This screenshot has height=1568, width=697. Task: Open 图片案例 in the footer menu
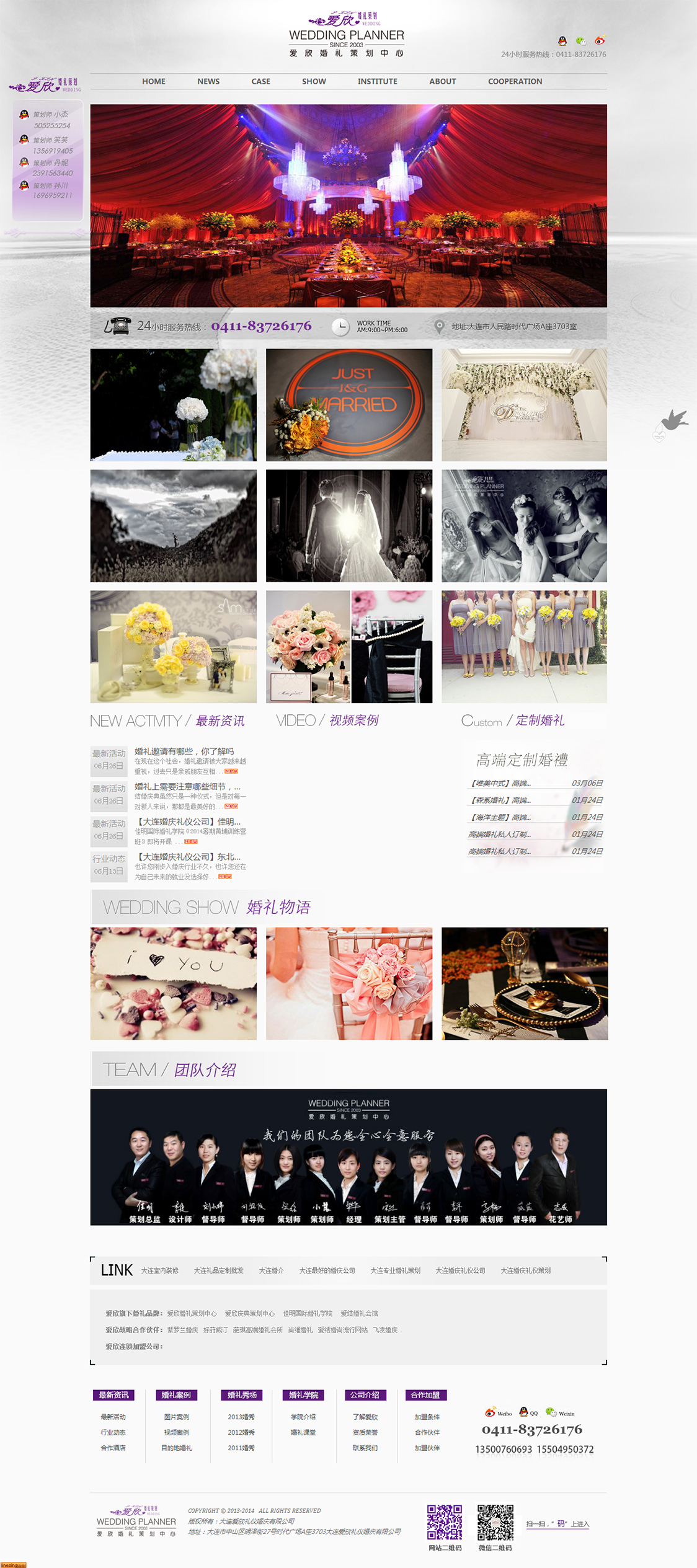coord(177,1417)
